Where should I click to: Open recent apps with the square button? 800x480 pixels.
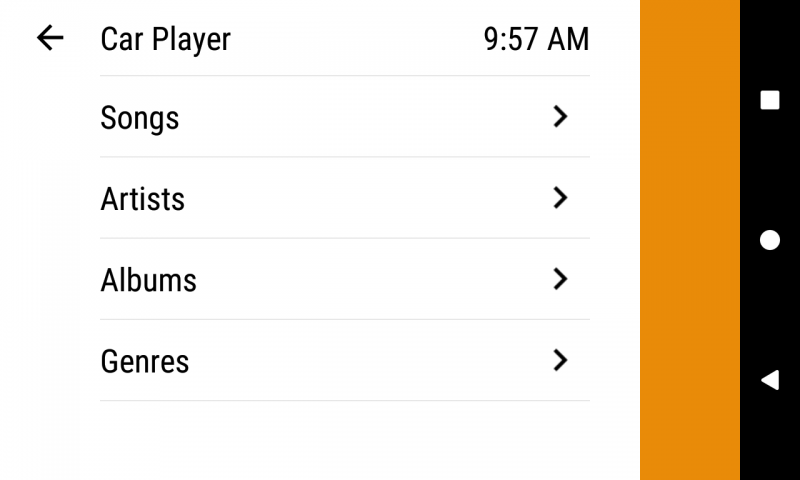pos(769,100)
